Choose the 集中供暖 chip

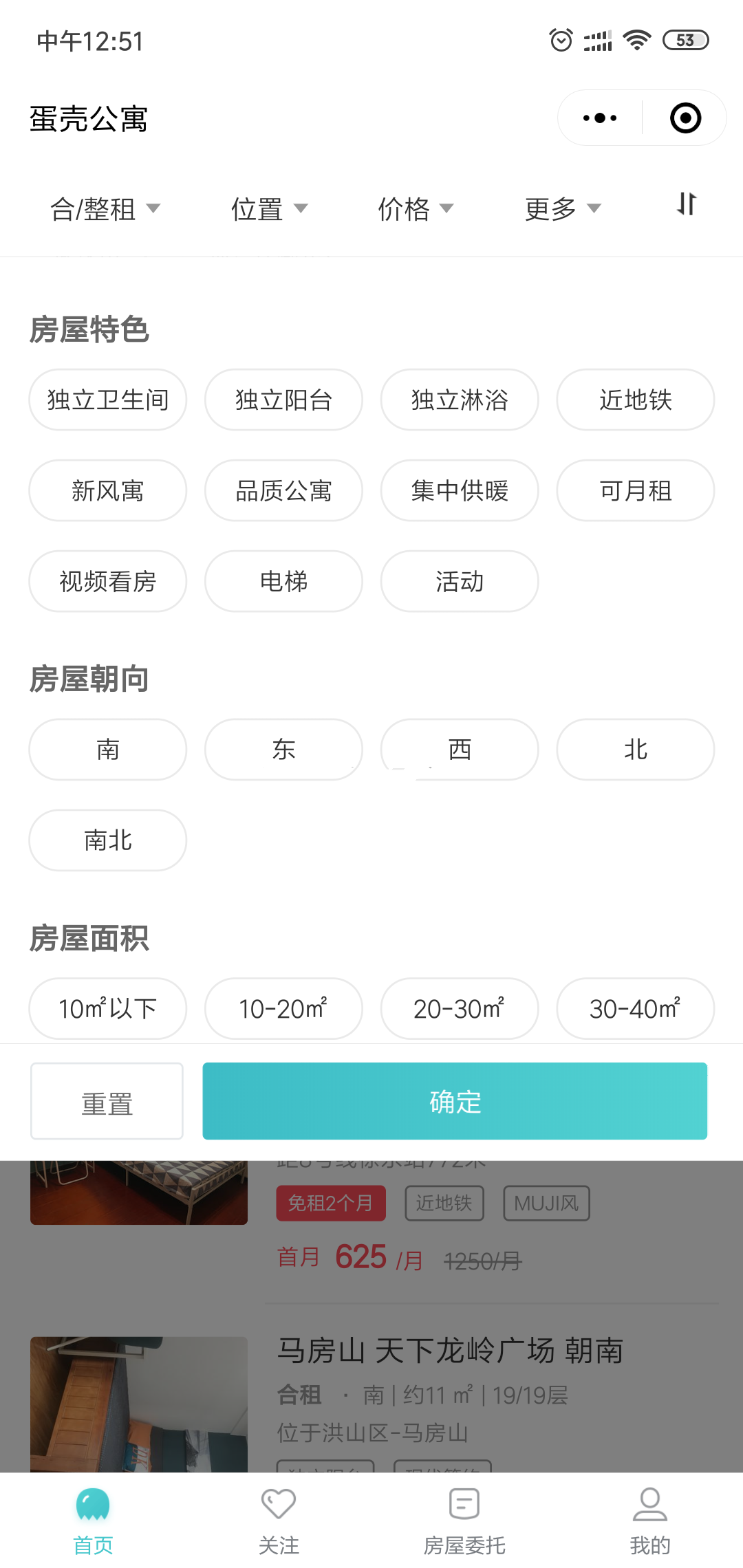[460, 491]
